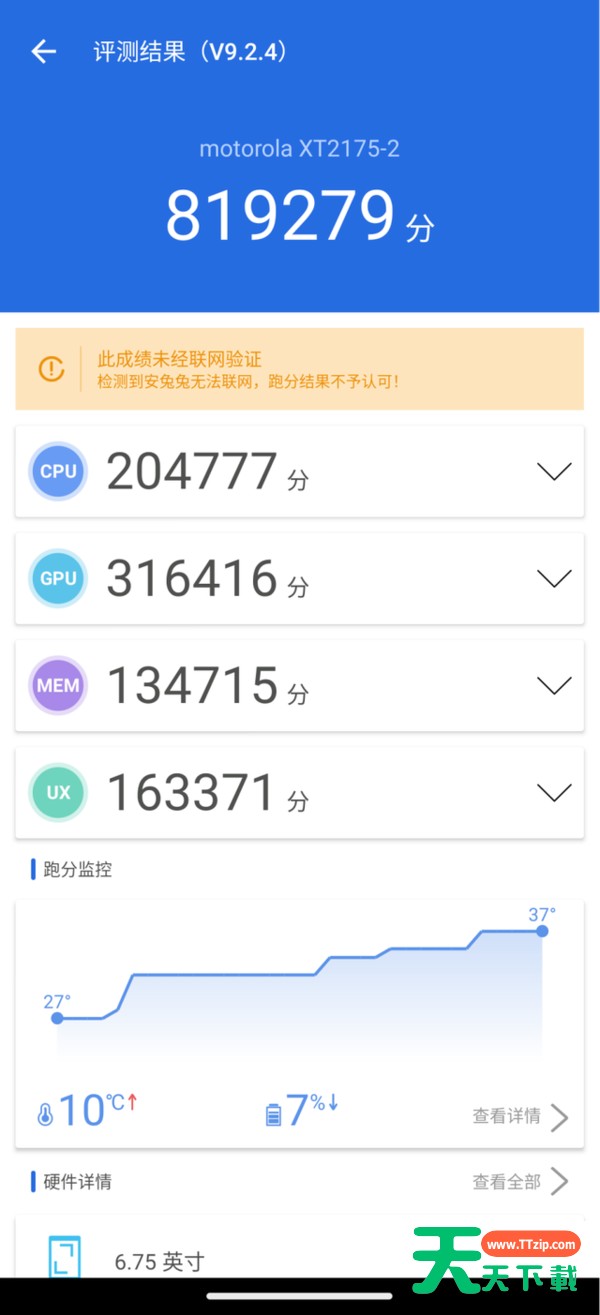This screenshot has width=600, height=1315.
Task: Open 查看全部 hardware details
Action: [520, 1182]
